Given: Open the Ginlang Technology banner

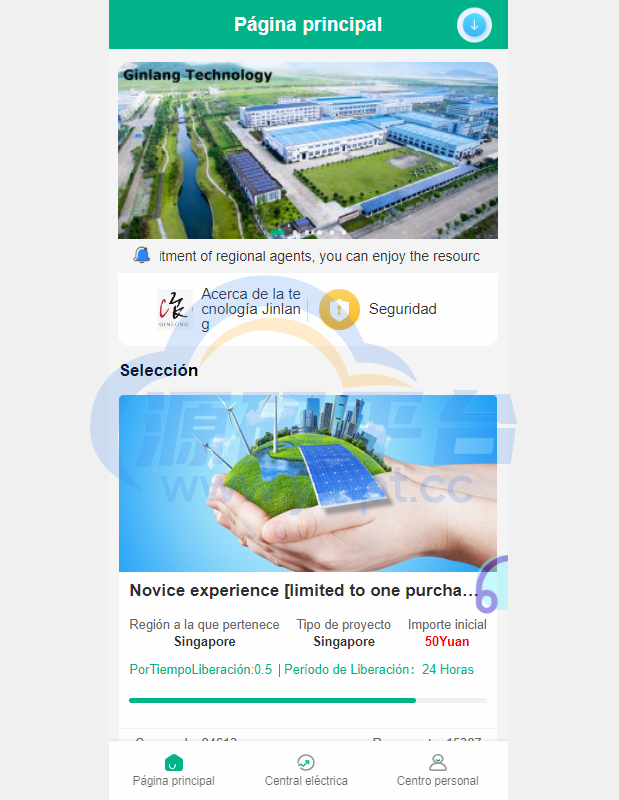Looking at the screenshot, I should coord(308,150).
